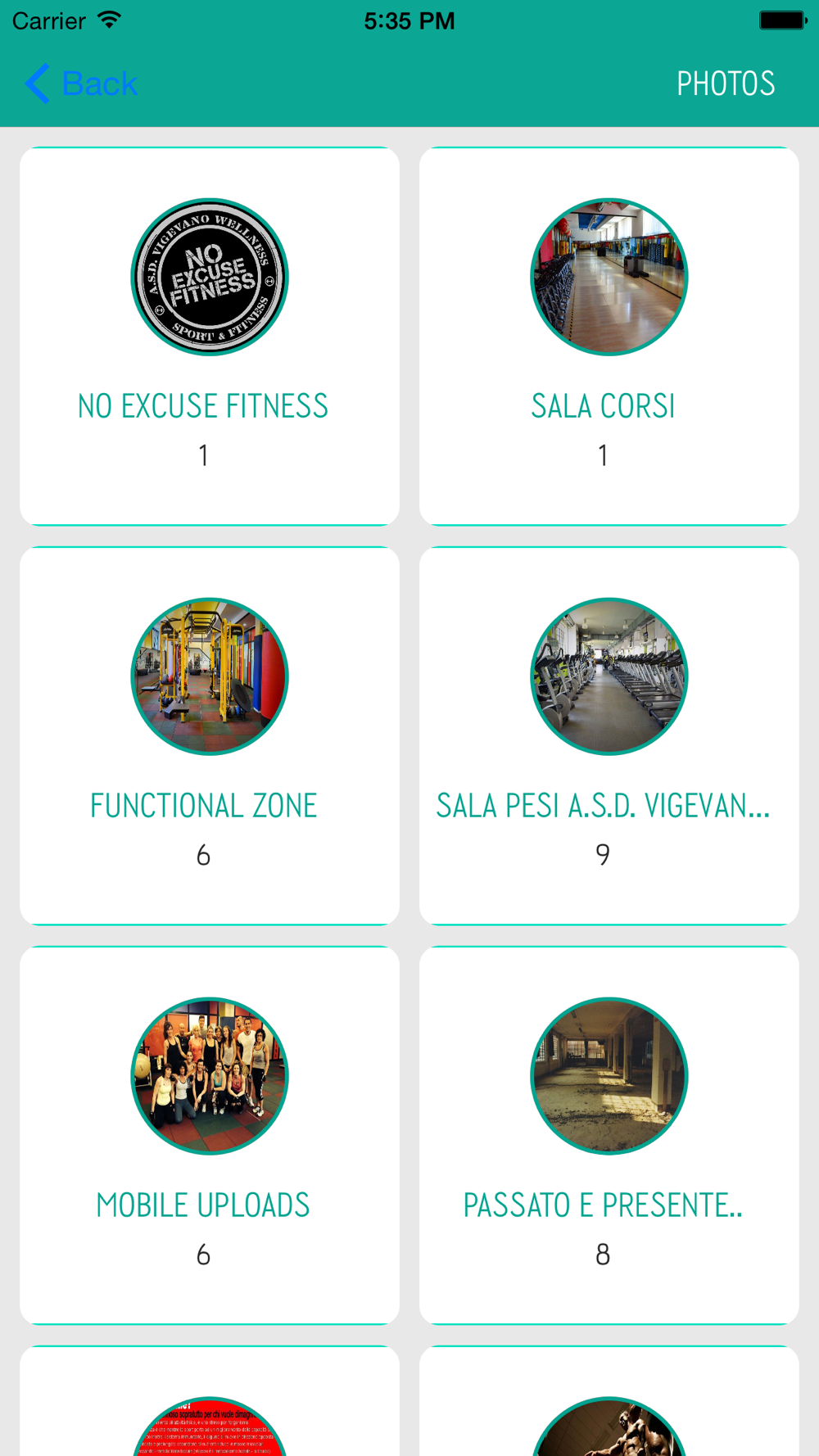The height and width of the screenshot is (1456, 819).
Task: Open the Sala Pesi A.S.D. Vigevan... album
Action: 609,735
